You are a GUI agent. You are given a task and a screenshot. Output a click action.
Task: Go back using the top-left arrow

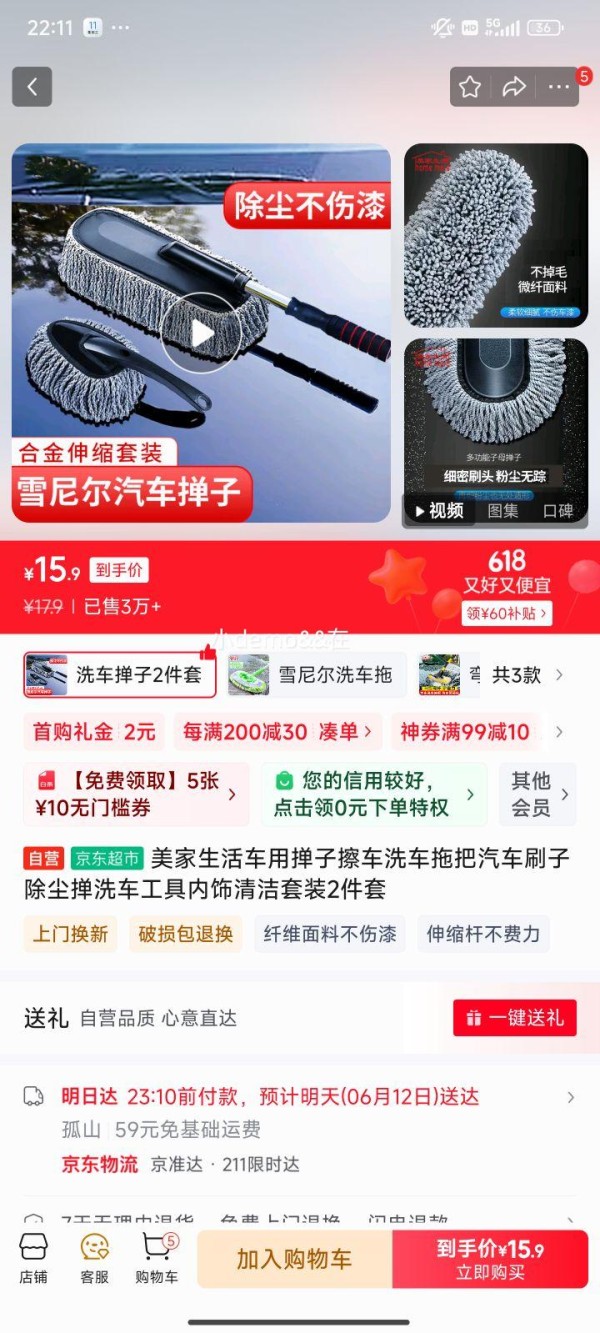coord(32,87)
